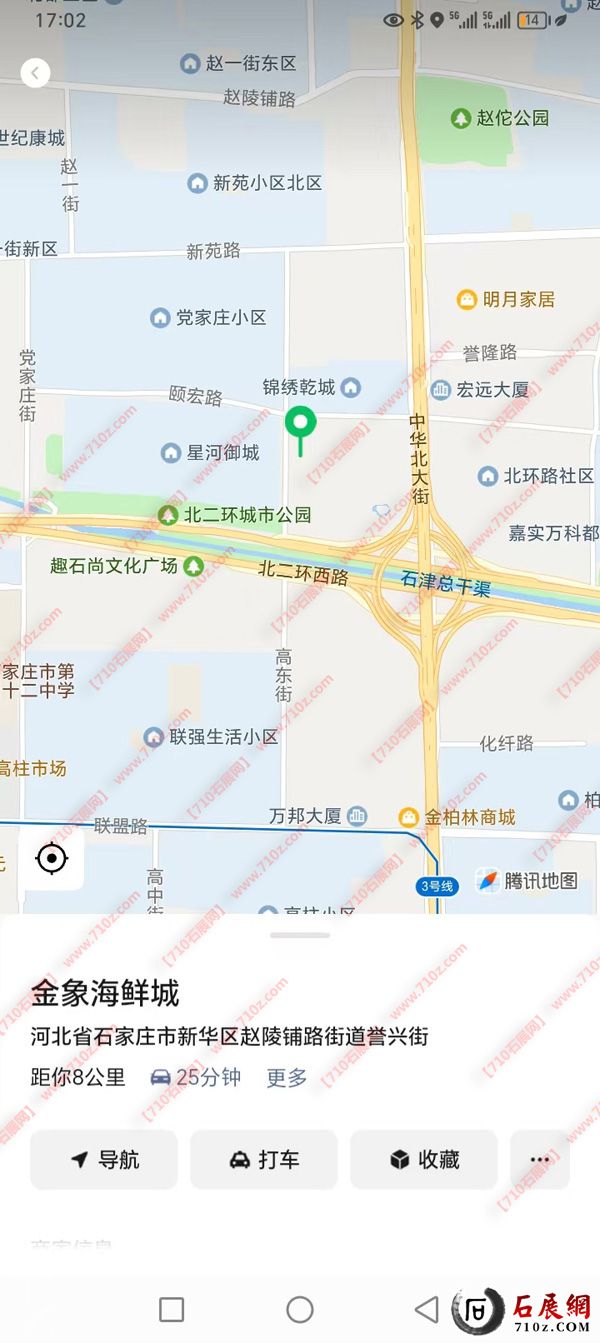Go back using the top-left arrow
Screen dimensions: 600x1343
point(35,73)
